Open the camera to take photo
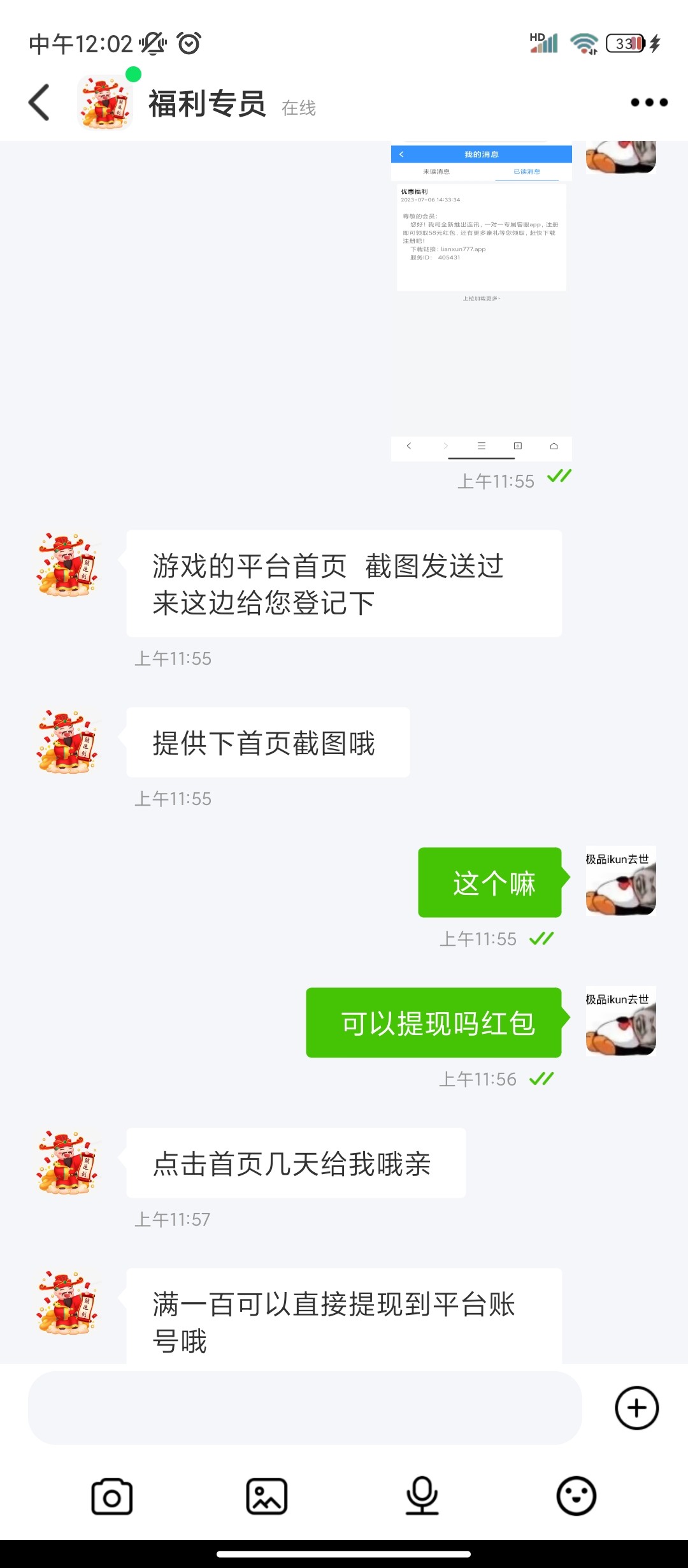The width and height of the screenshot is (688, 1568). coord(112,1497)
